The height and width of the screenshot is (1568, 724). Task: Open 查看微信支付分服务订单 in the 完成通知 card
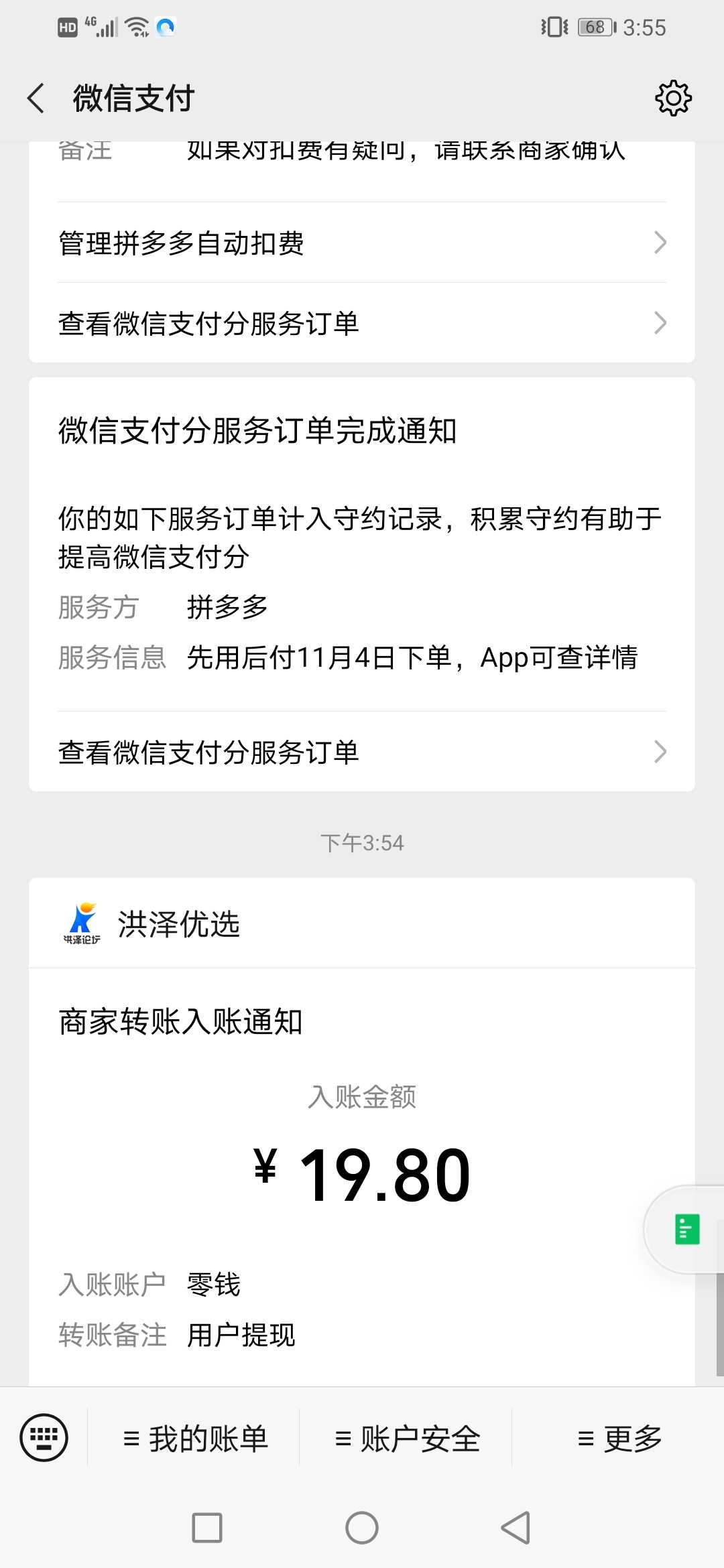(x=362, y=752)
